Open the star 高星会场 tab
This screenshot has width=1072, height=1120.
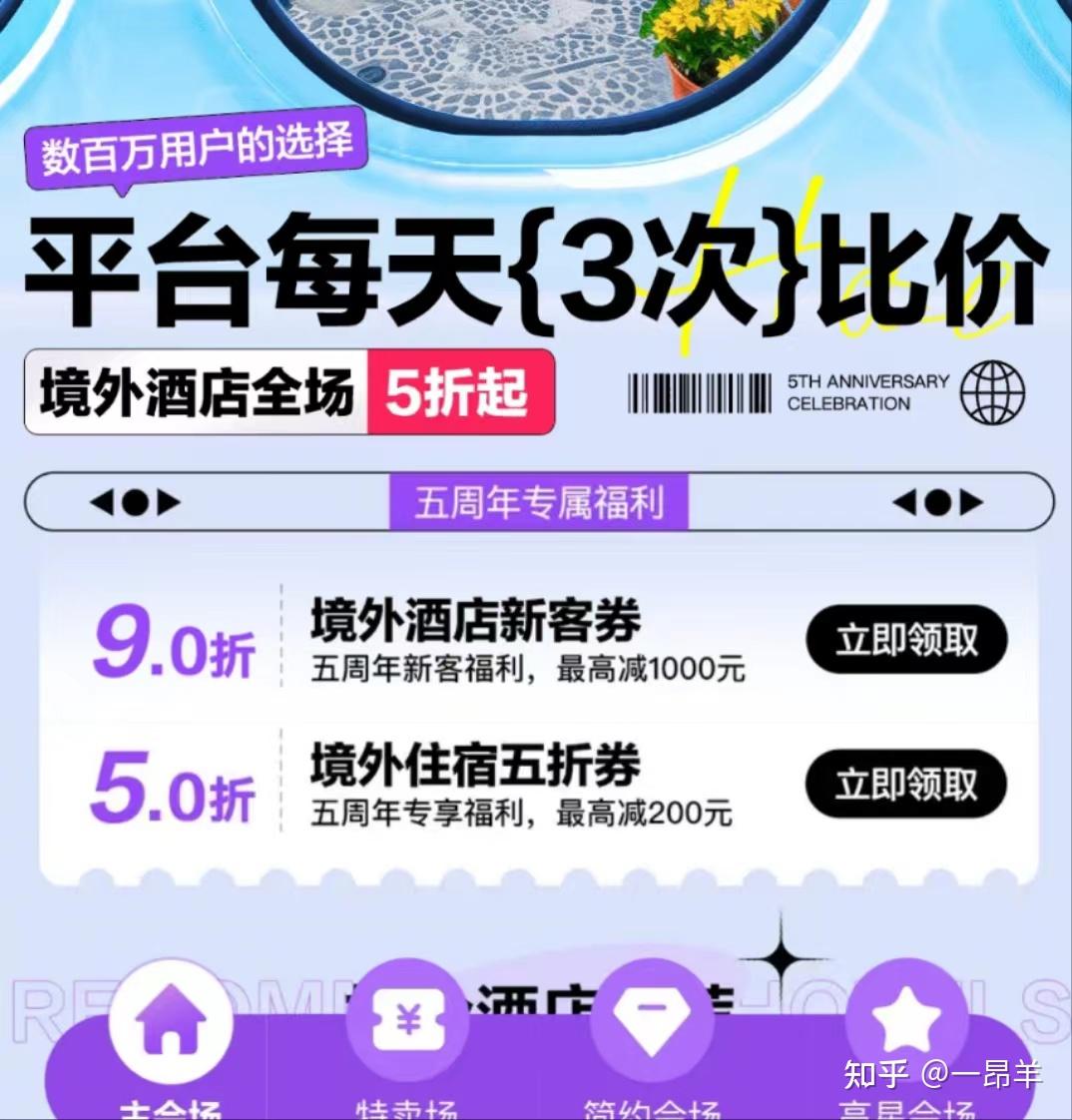[905, 1026]
